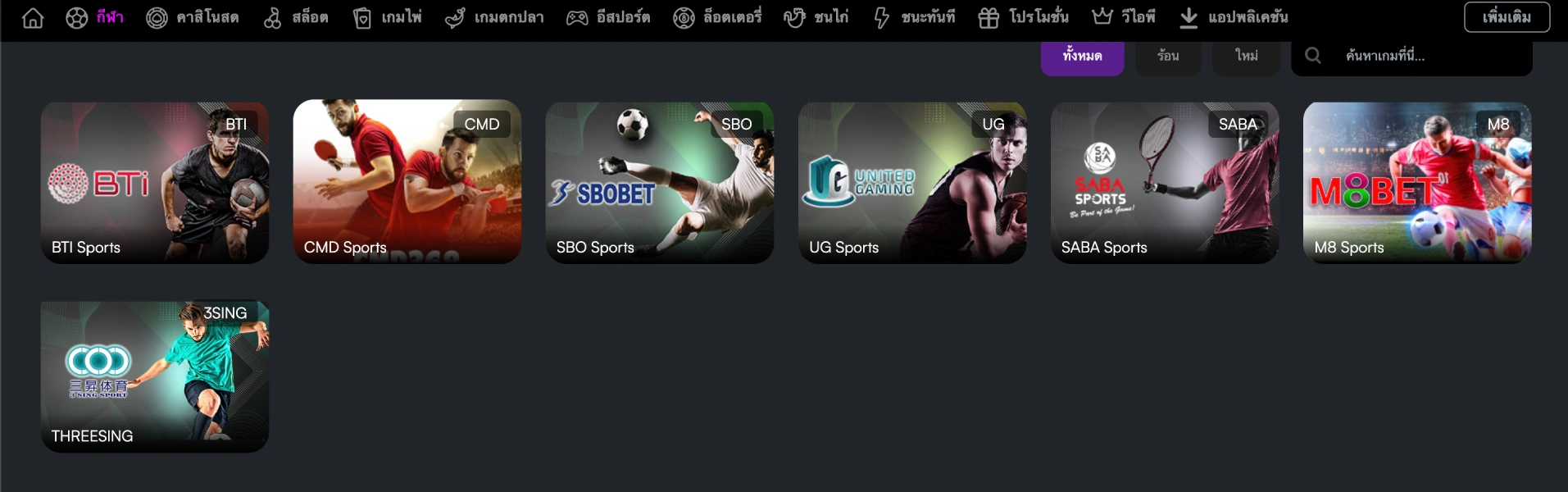Open the เกมตกปลา category
The width and height of the screenshot is (1568, 492).
[x=494, y=17]
